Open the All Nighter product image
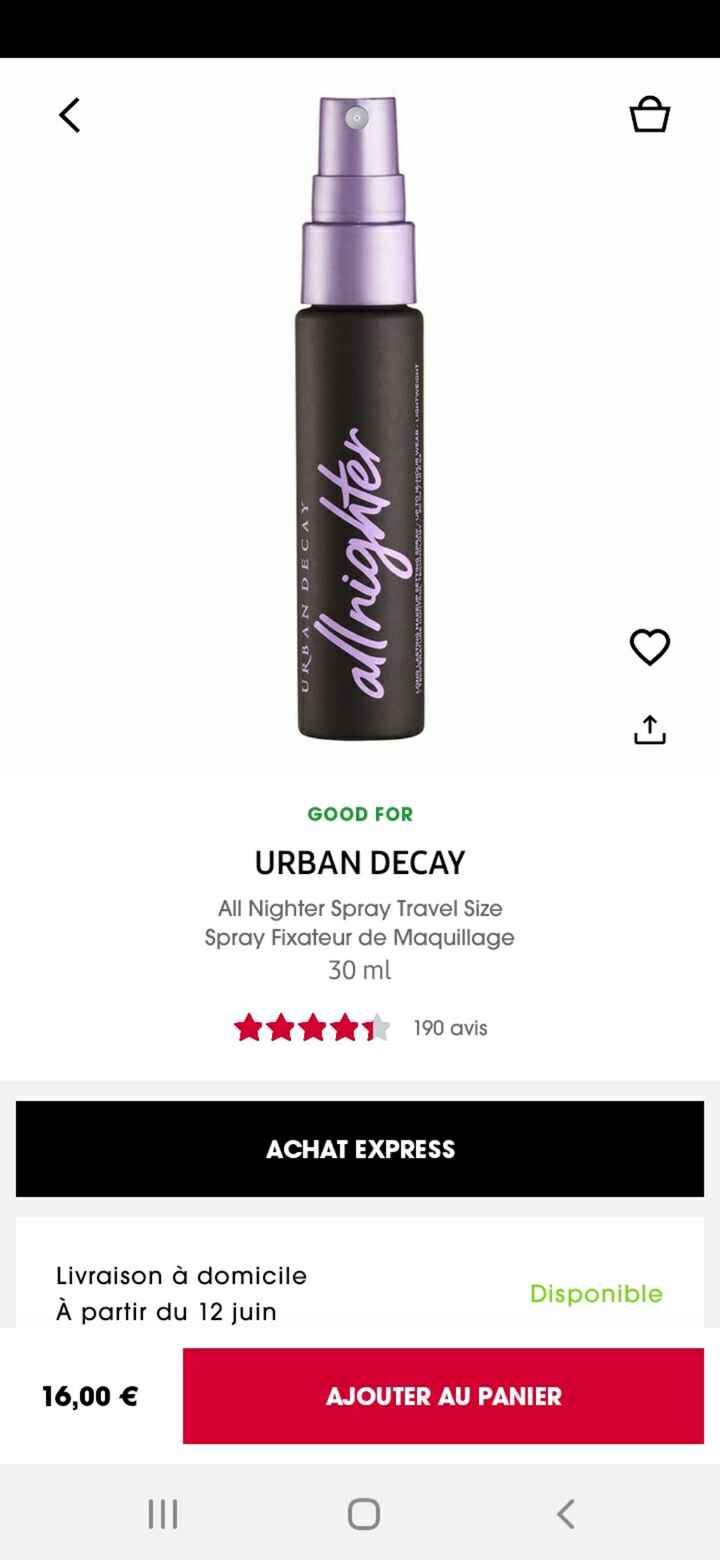The width and height of the screenshot is (720, 1560). (x=359, y=418)
